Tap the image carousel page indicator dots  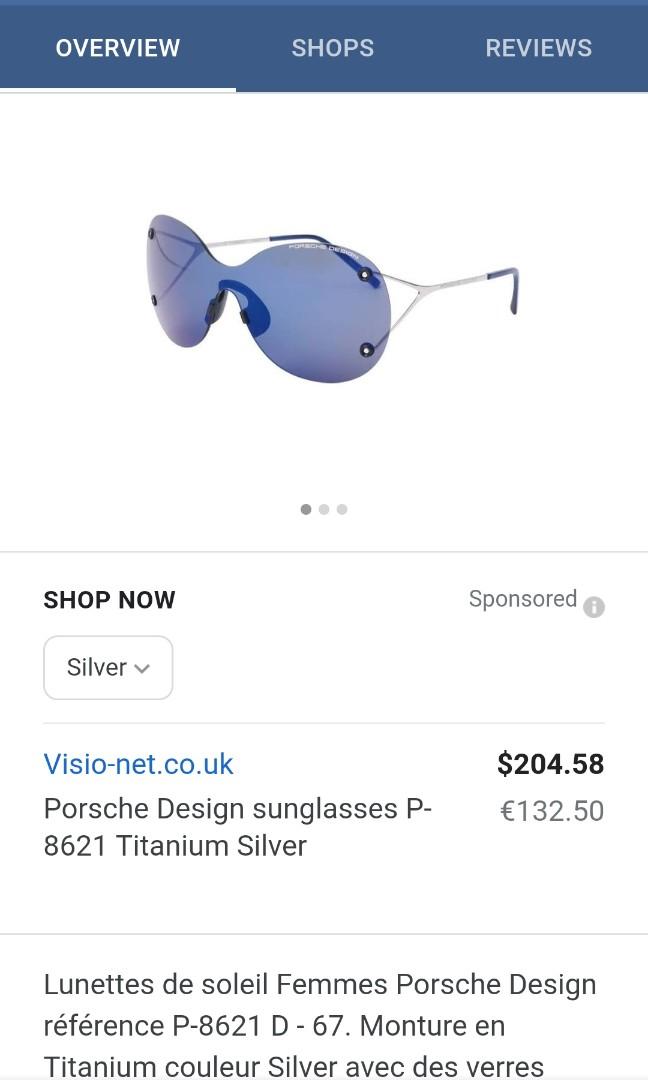[324, 509]
